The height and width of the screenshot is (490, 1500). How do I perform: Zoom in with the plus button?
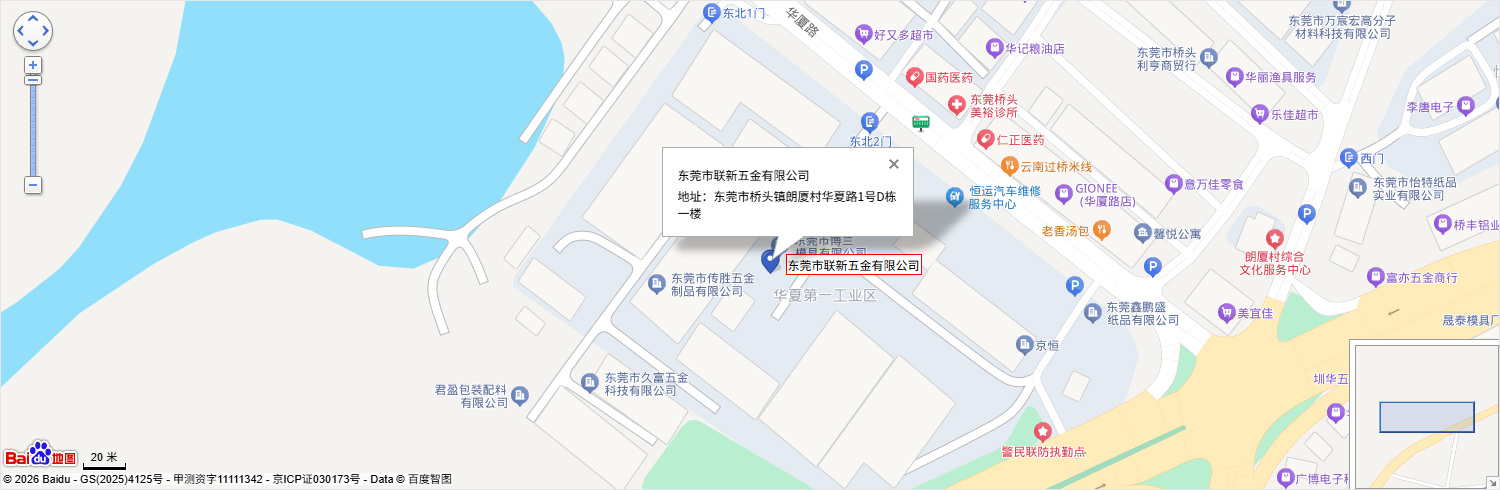click(x=33, y=65)
